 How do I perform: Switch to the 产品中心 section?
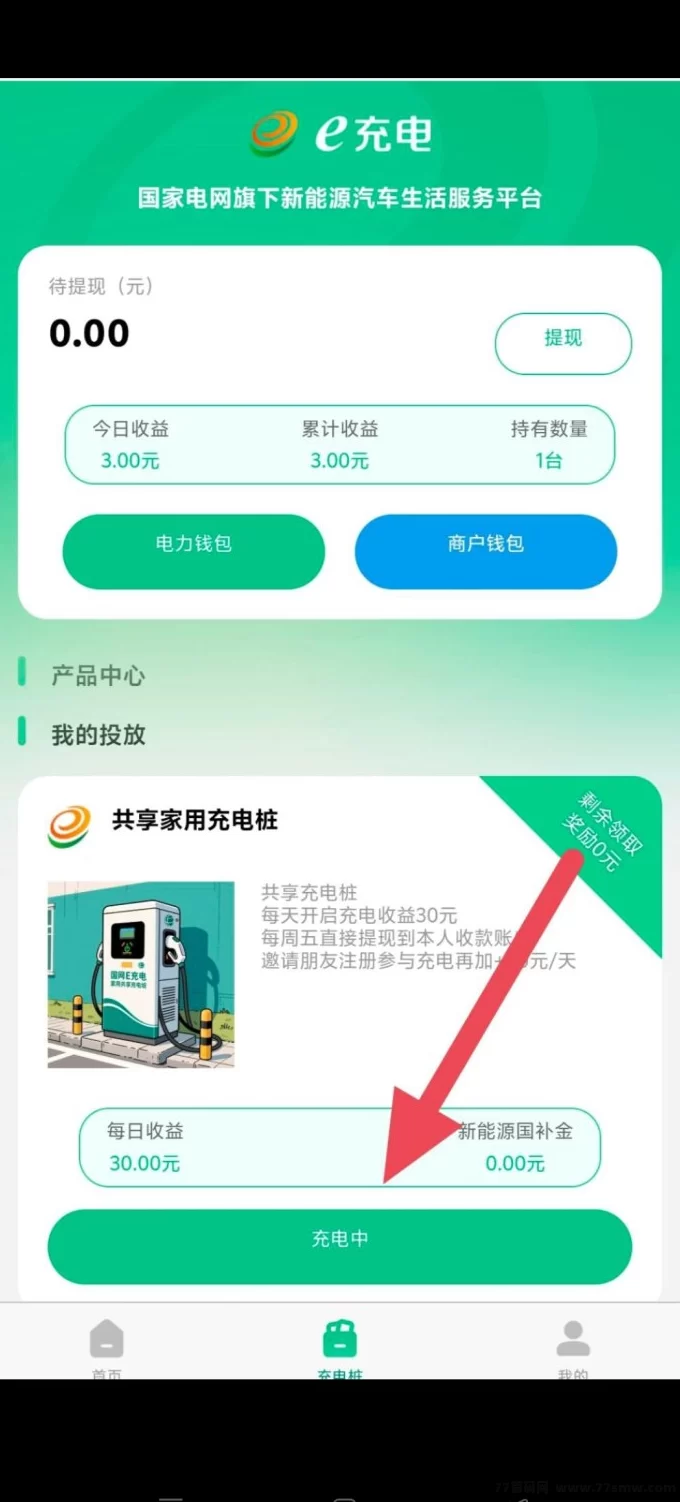pos(98,676)
